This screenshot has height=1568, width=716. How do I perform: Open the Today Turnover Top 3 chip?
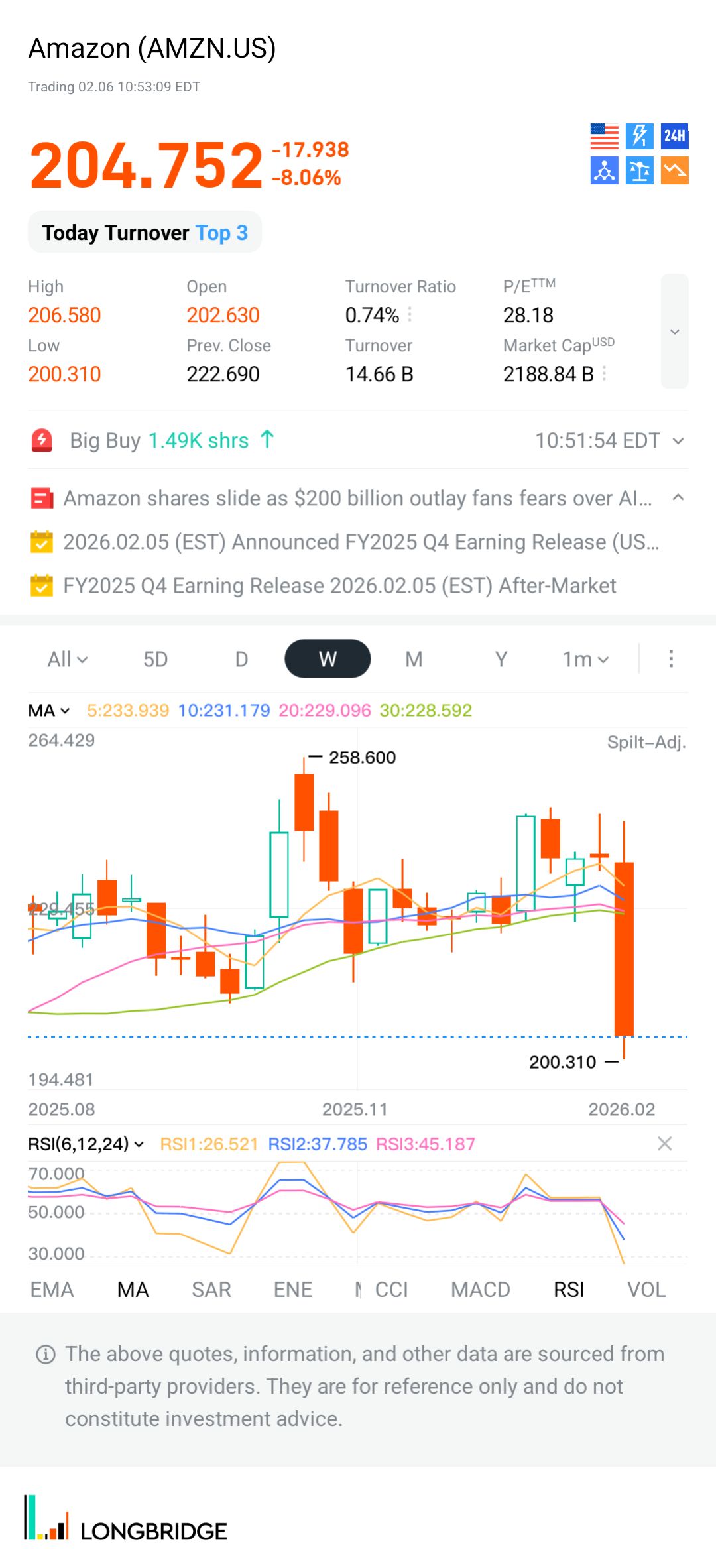[x=145, y=233]
